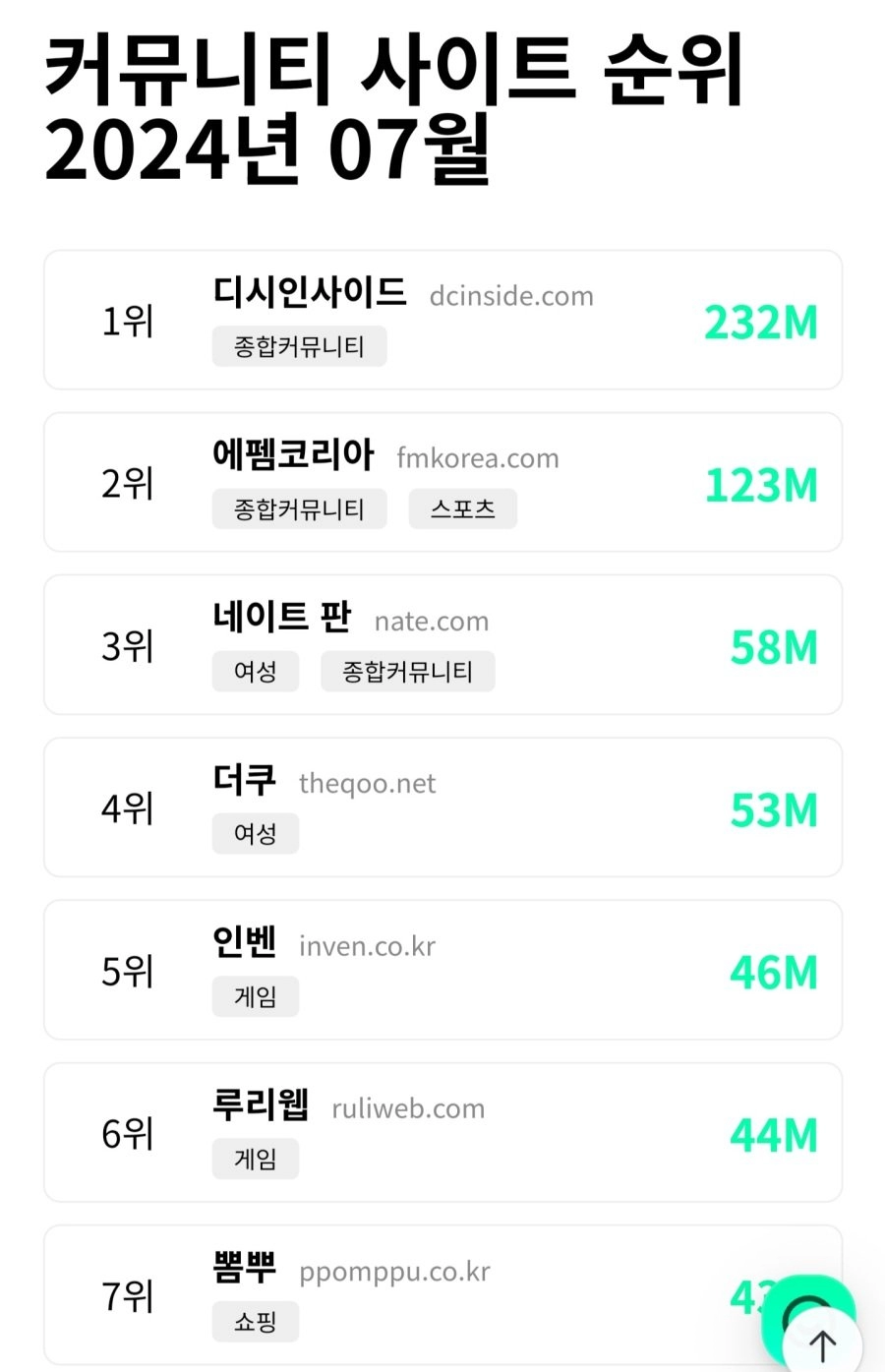Click the 여성 tag under 더쿠
The width and height of the screenshot is (885, 1372).
[x=255, y=833]
